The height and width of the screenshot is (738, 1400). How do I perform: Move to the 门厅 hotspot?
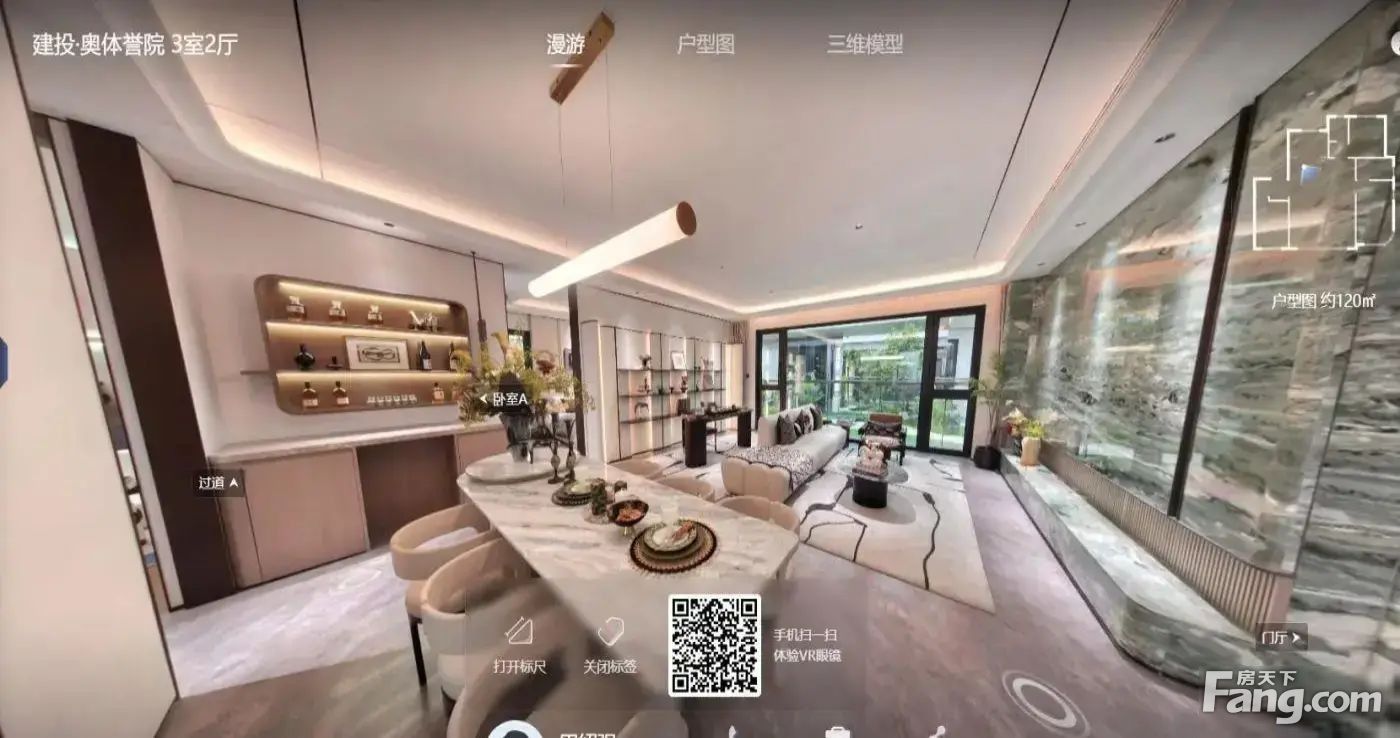pos(1282,637)
